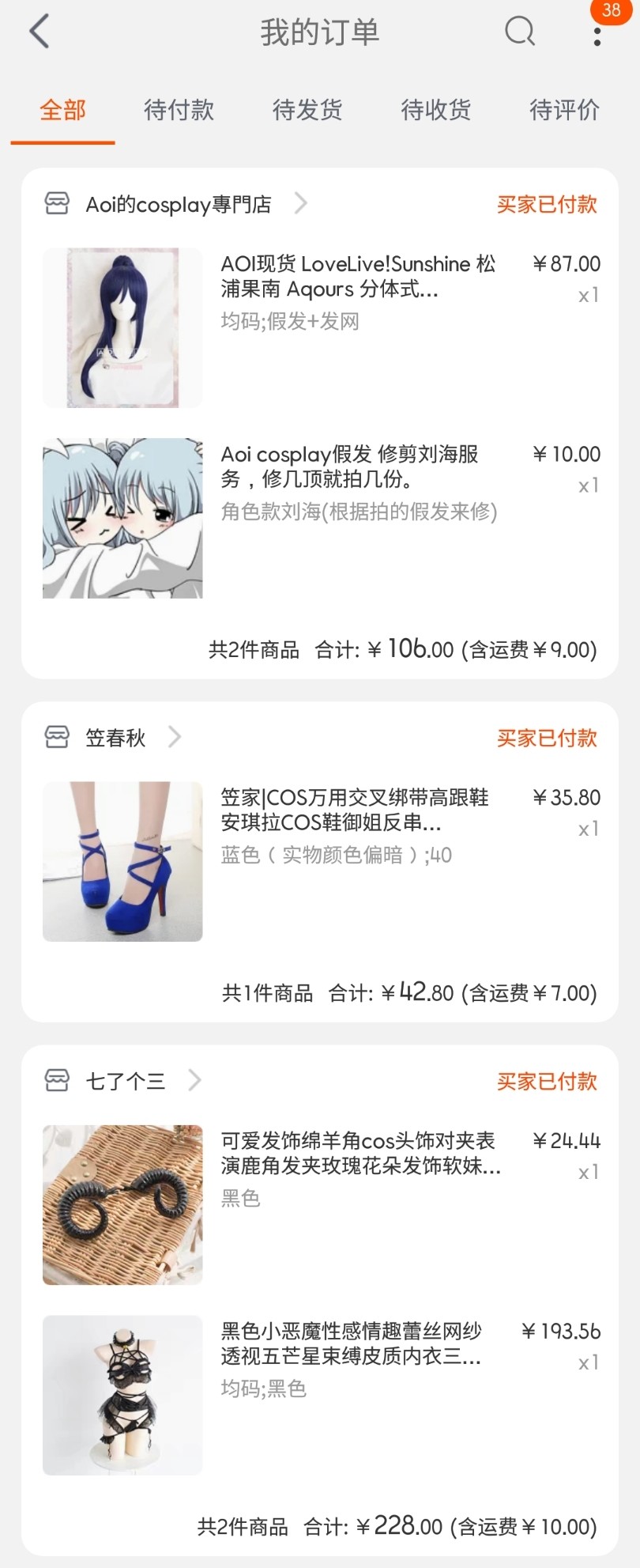Show 待发货 orders
Viewport: 640px width, 1568px height.
click(307, 110)
